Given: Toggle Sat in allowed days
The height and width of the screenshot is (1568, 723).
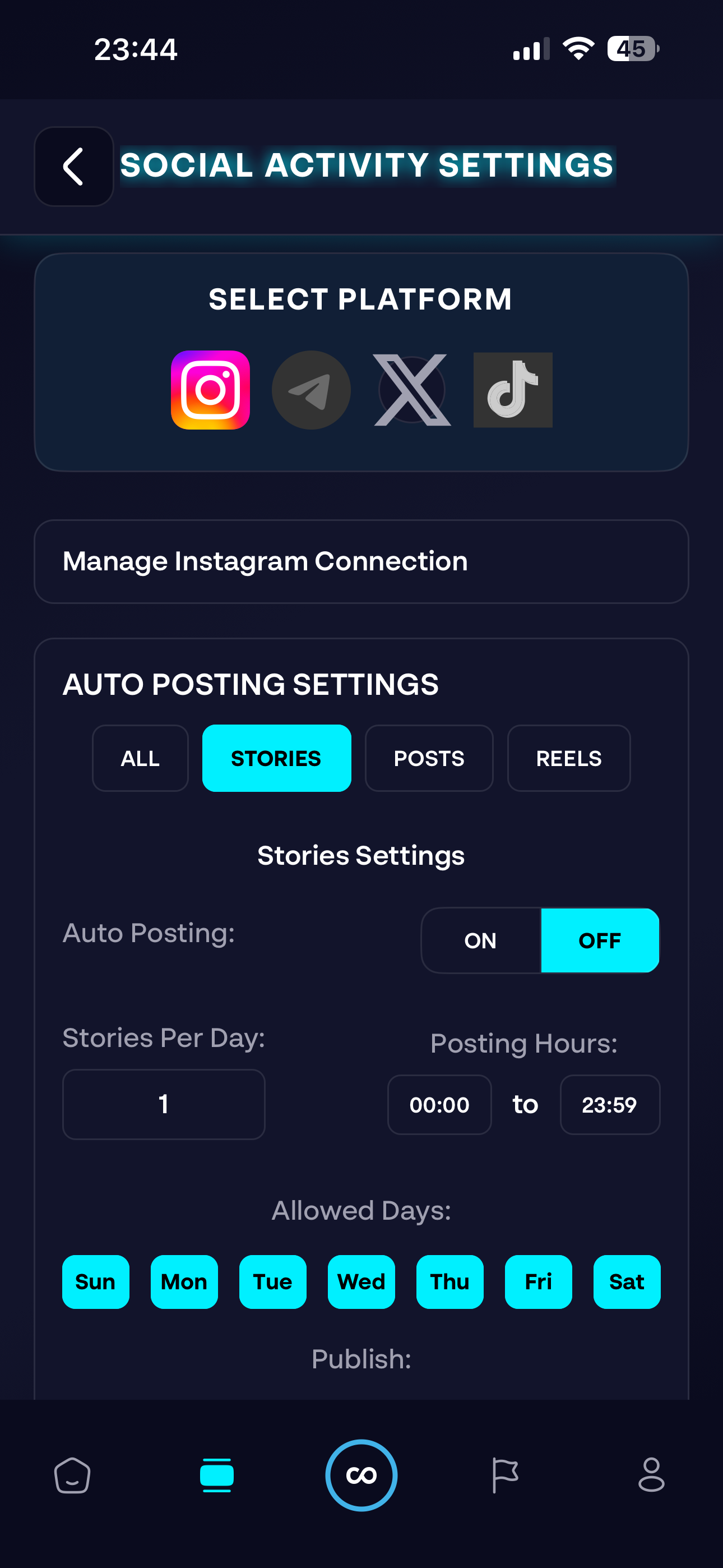Looking at the screenshot, I should (627, 1282).
